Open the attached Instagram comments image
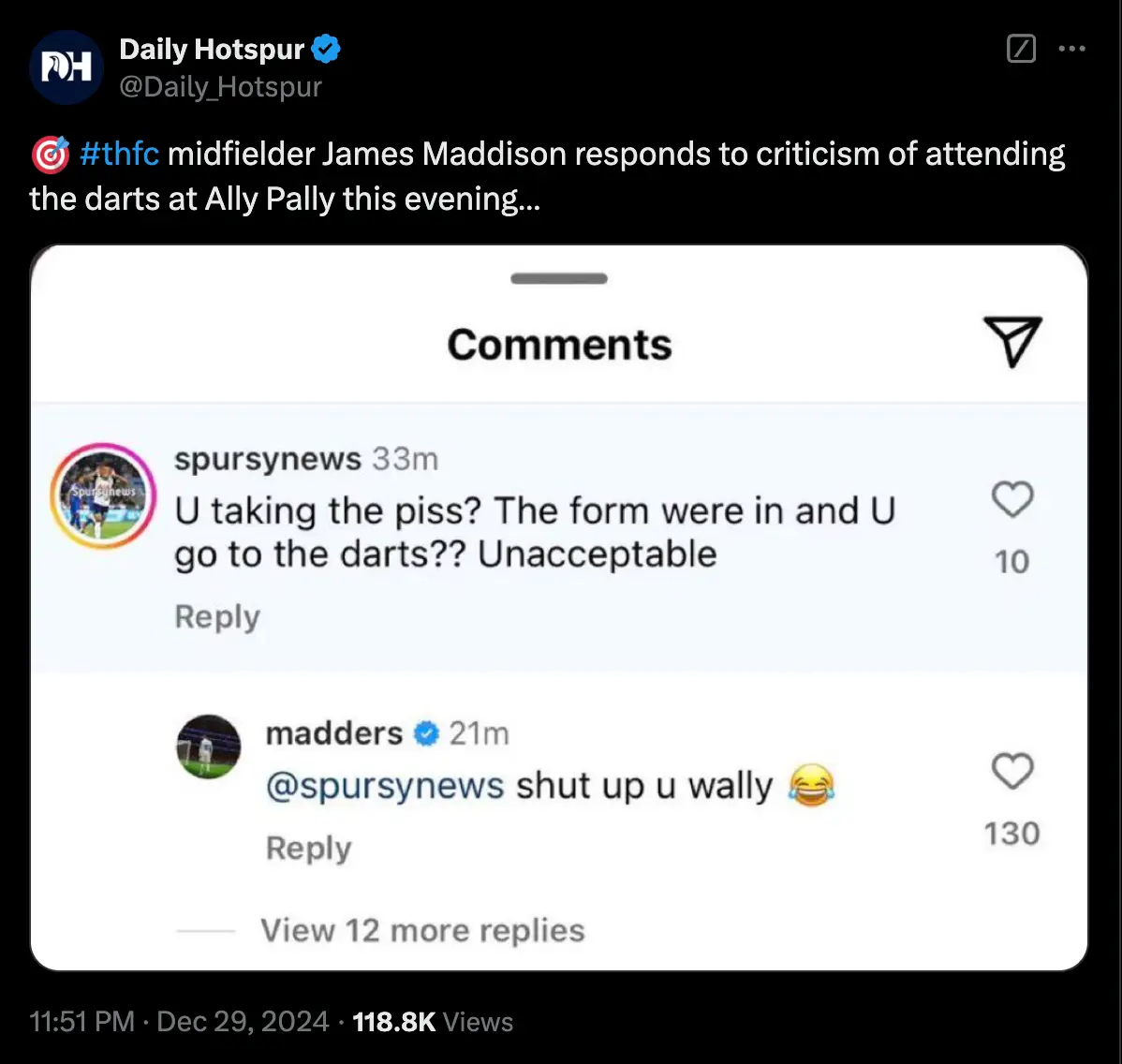The height and width of the screenshot is (1064, 1122). [x=559, y=607]
